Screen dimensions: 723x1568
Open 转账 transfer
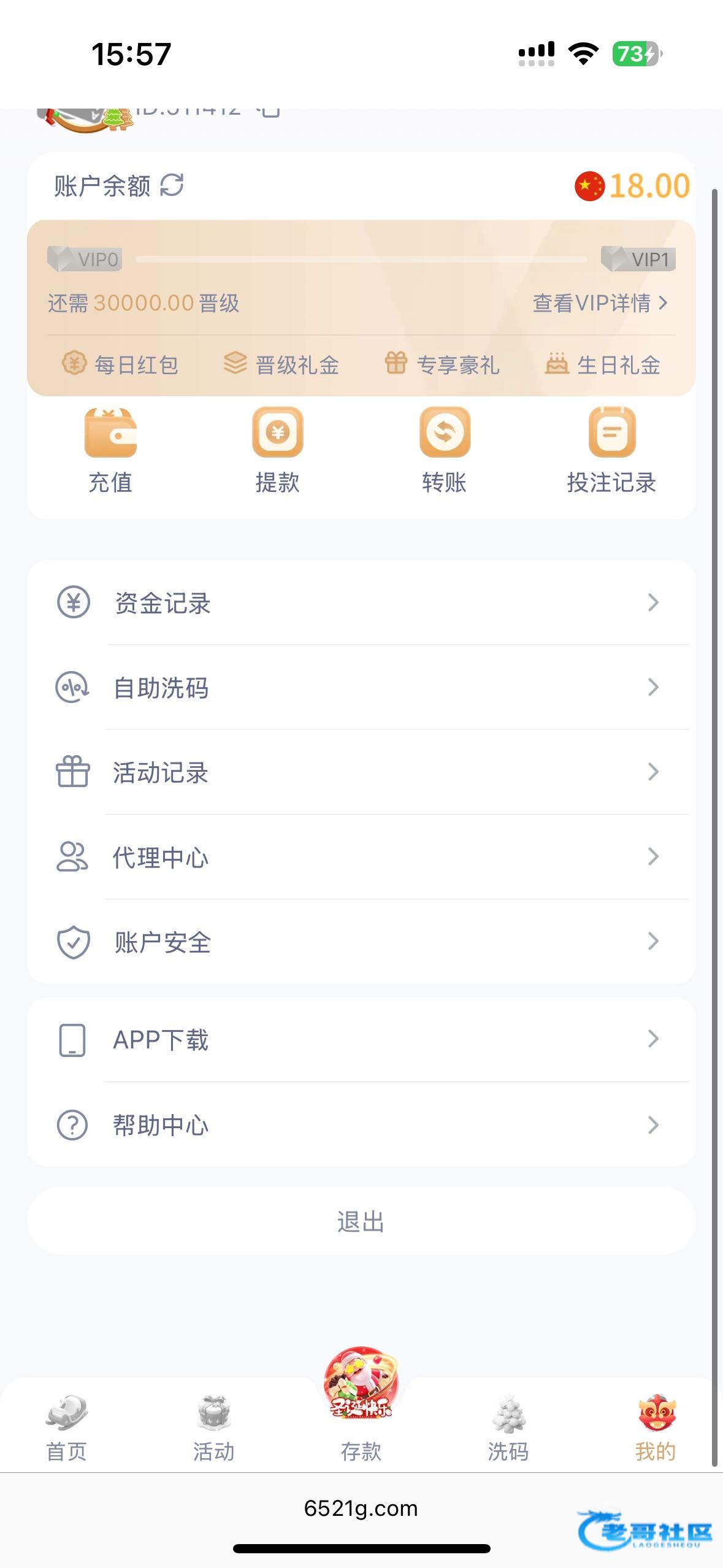pyautogui.click(x=445, y=451)
